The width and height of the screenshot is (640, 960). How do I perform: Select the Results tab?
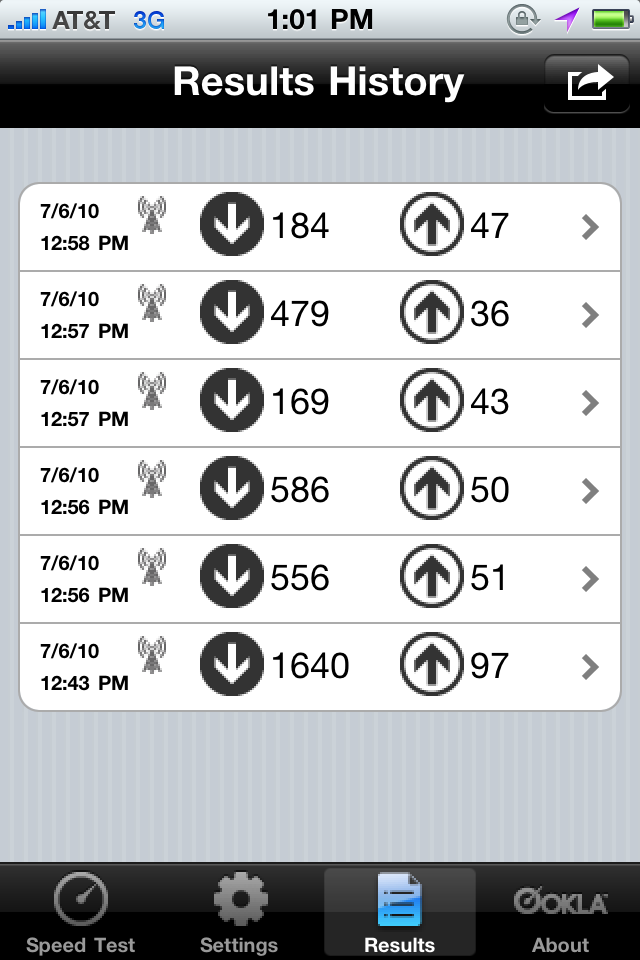(x=399, y=912)
